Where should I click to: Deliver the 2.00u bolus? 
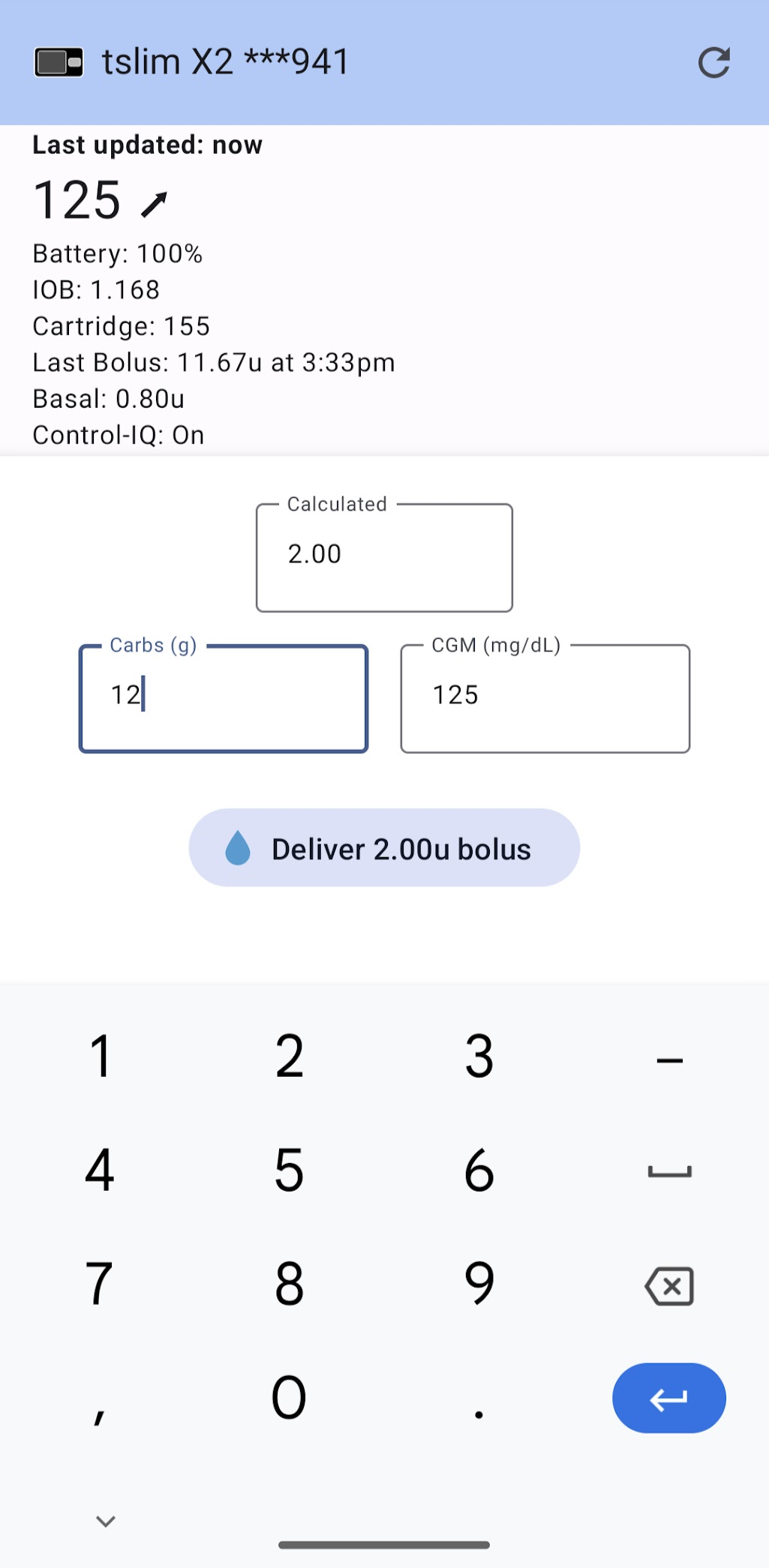pyautogui.click(x=384, y=848)
